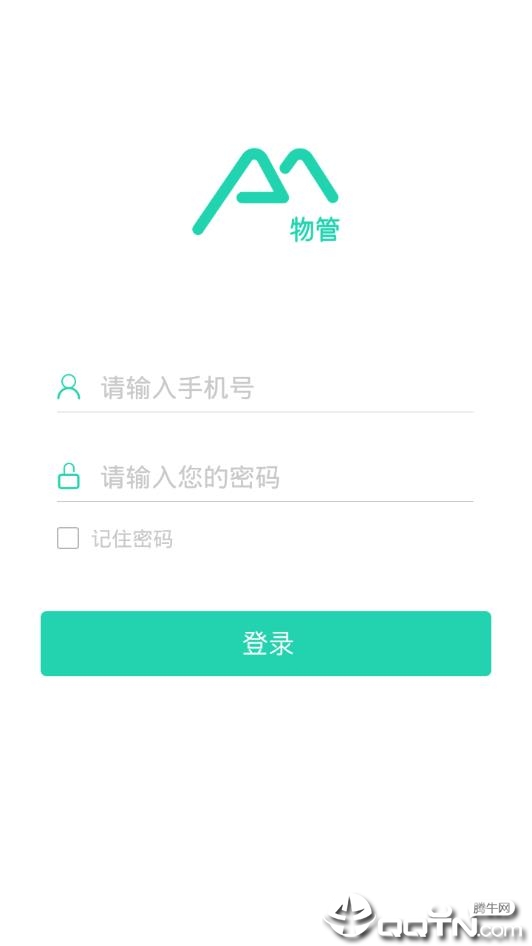Viewport: 532px width, 946px height.
Task: Check the 记住密码 remember password box
Action: pyautogui.click(x=68, y=538)
